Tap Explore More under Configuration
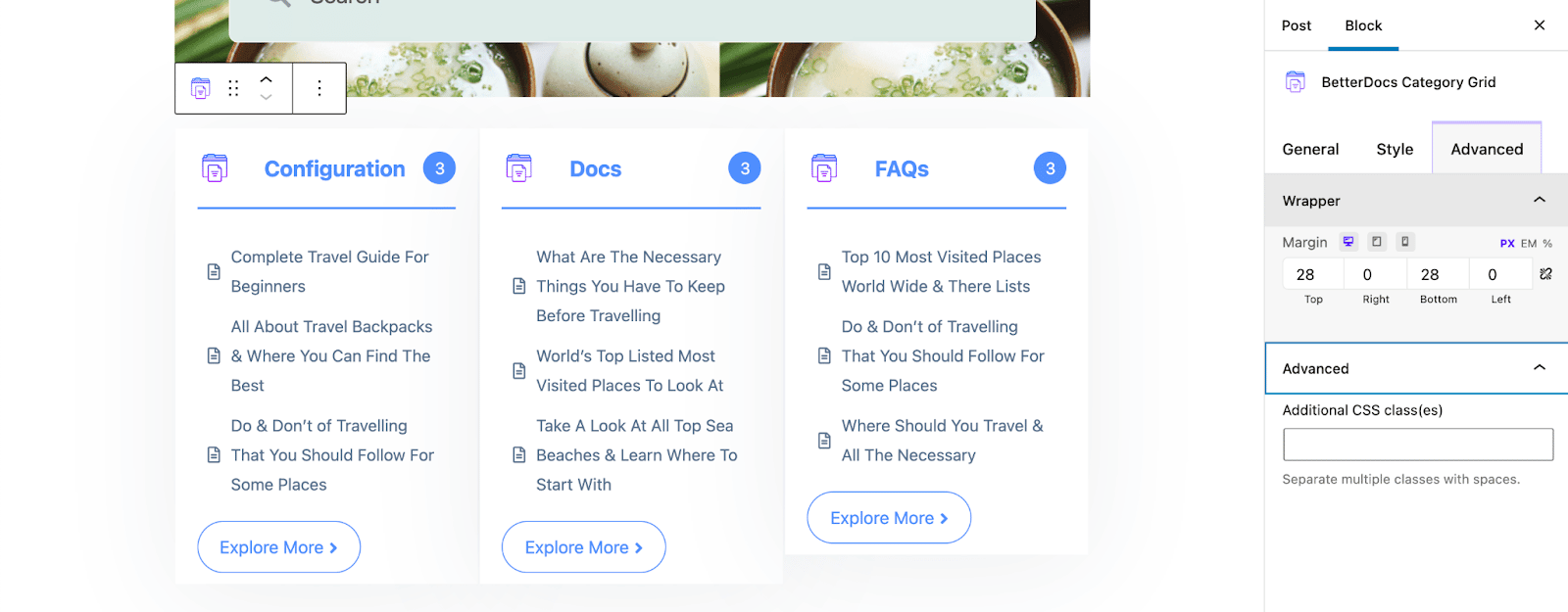Screen dimensions: 1568x612 coord(278,547)
